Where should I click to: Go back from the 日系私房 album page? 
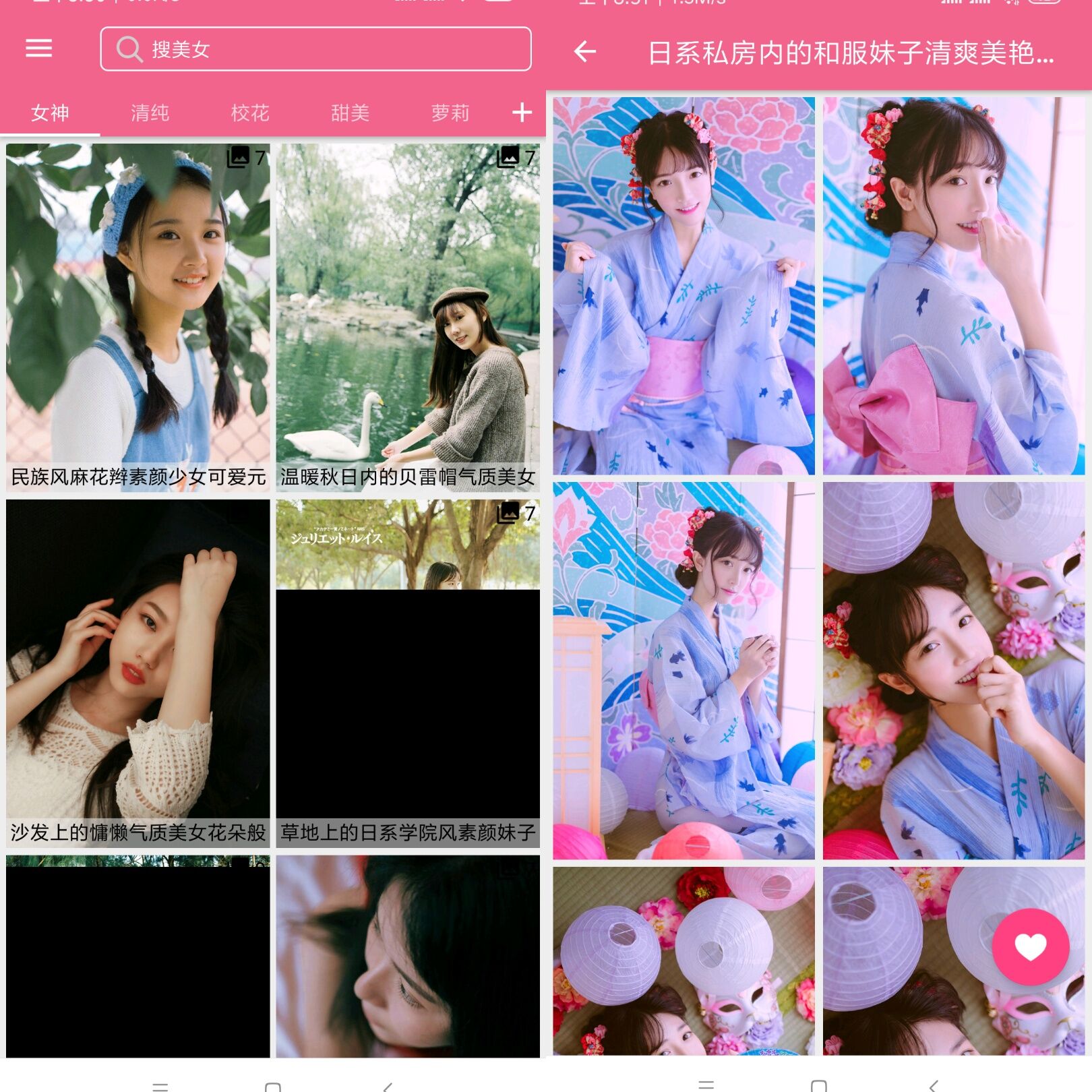[x=585, y=52]
